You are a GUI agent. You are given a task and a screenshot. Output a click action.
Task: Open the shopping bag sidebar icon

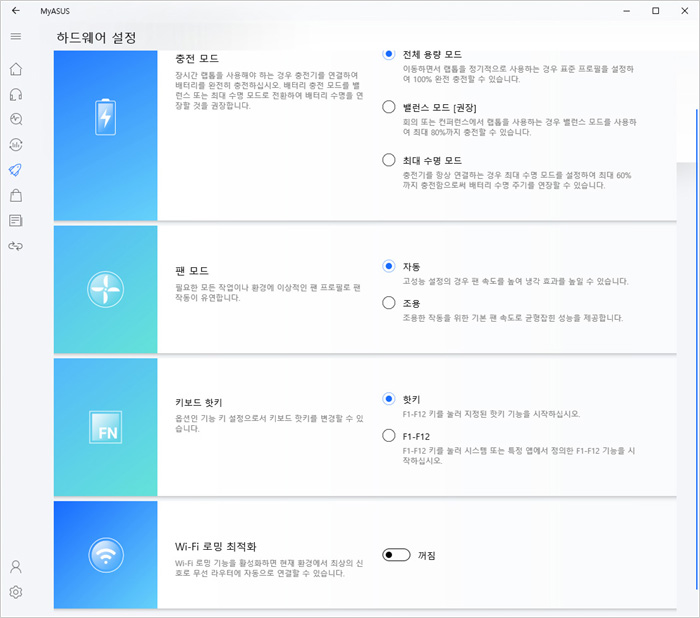[x=16, y=195]
